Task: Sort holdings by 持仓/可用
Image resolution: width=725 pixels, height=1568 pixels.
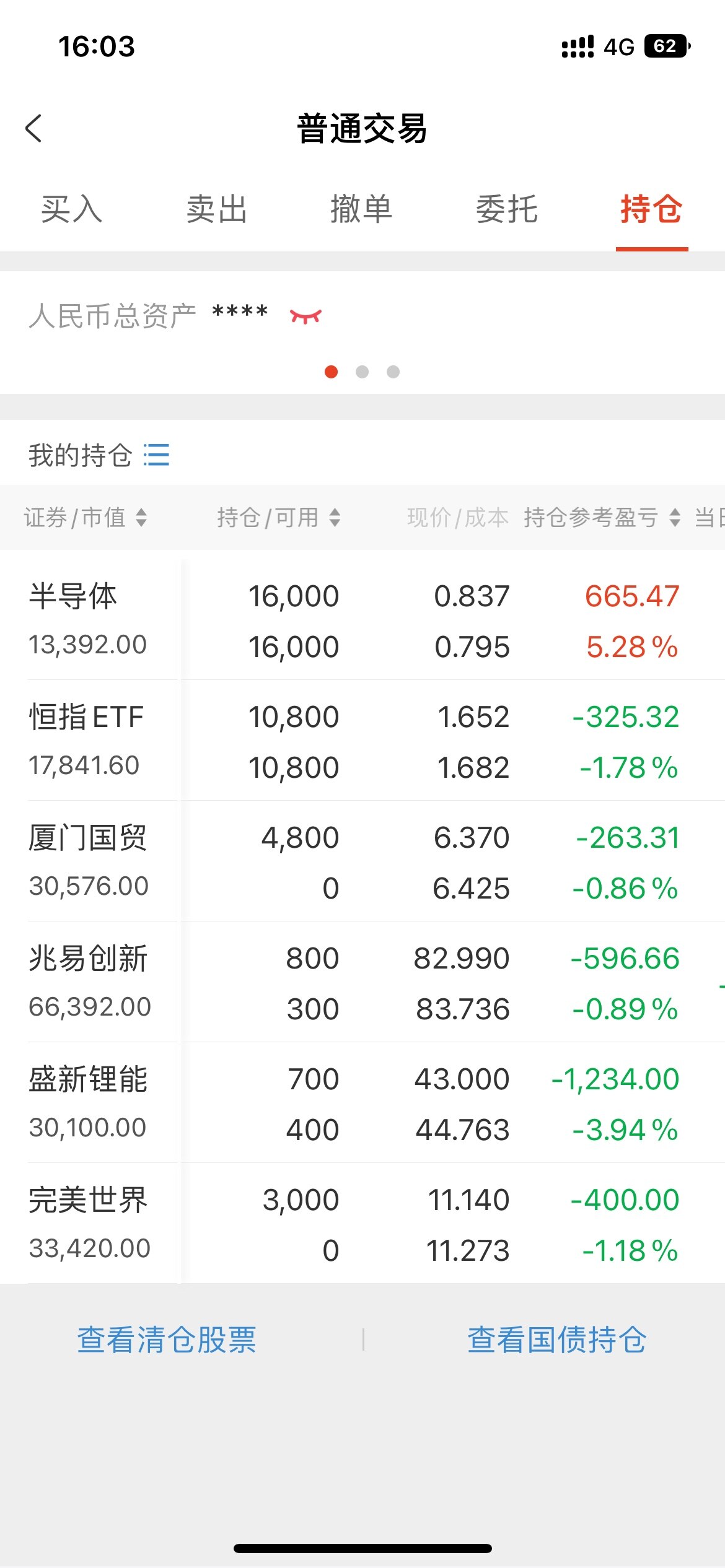Action: tap(278, 517)
